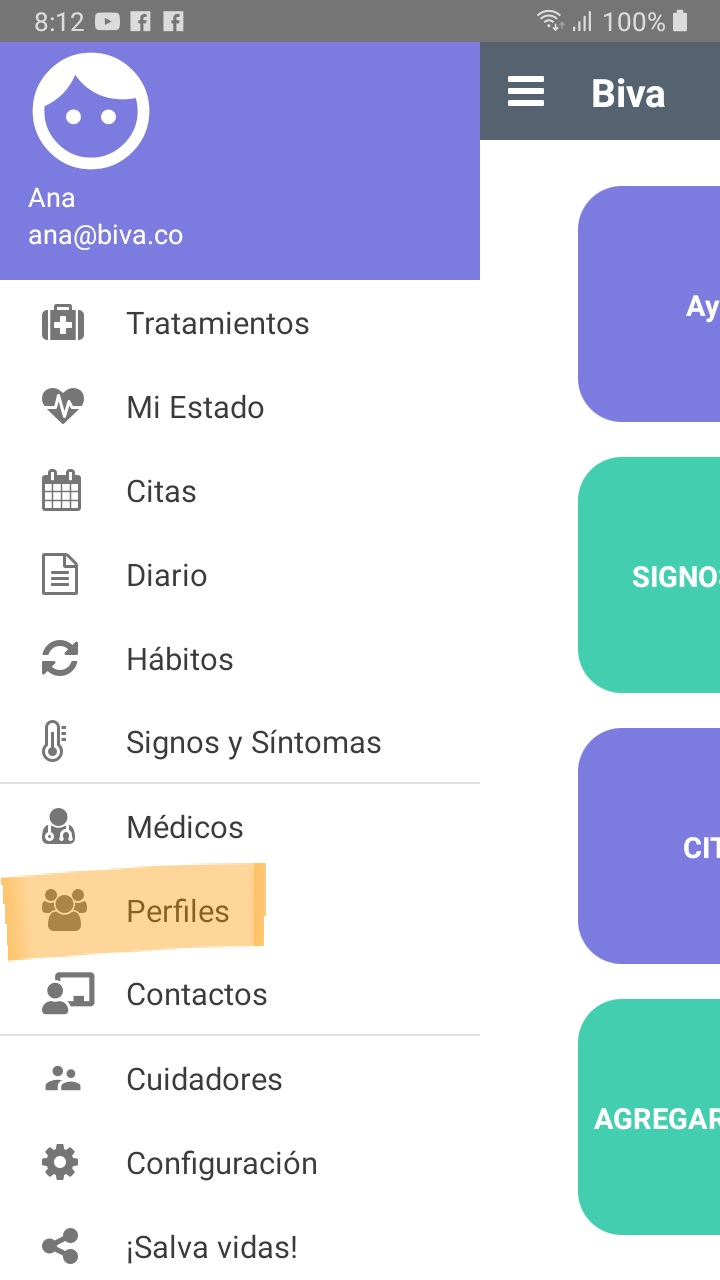Tap the AGREGAR green card
The width and height of the screenshot is (720, 1280).
coord(650,1117)
